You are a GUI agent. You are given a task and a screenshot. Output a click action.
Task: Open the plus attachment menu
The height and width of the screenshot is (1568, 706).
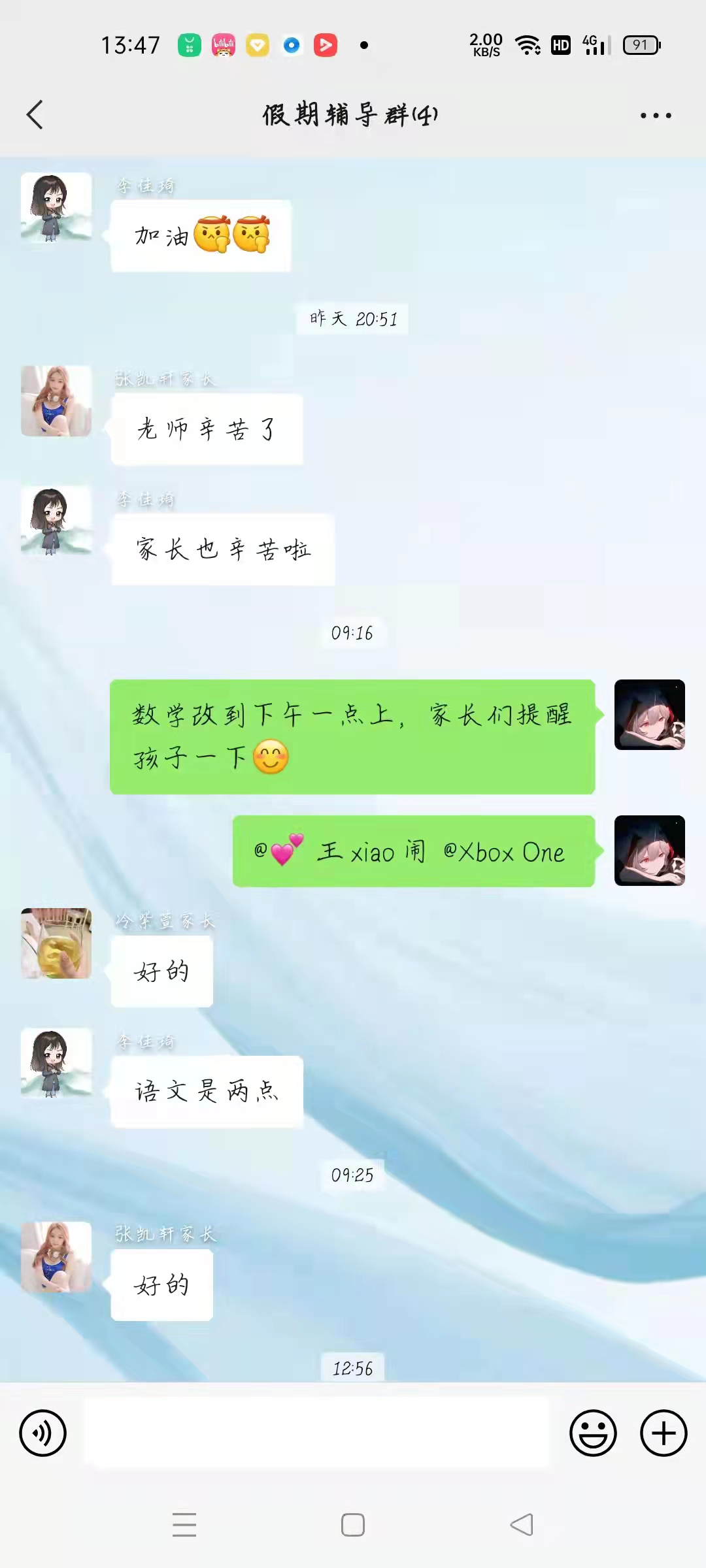point(663,1433)
